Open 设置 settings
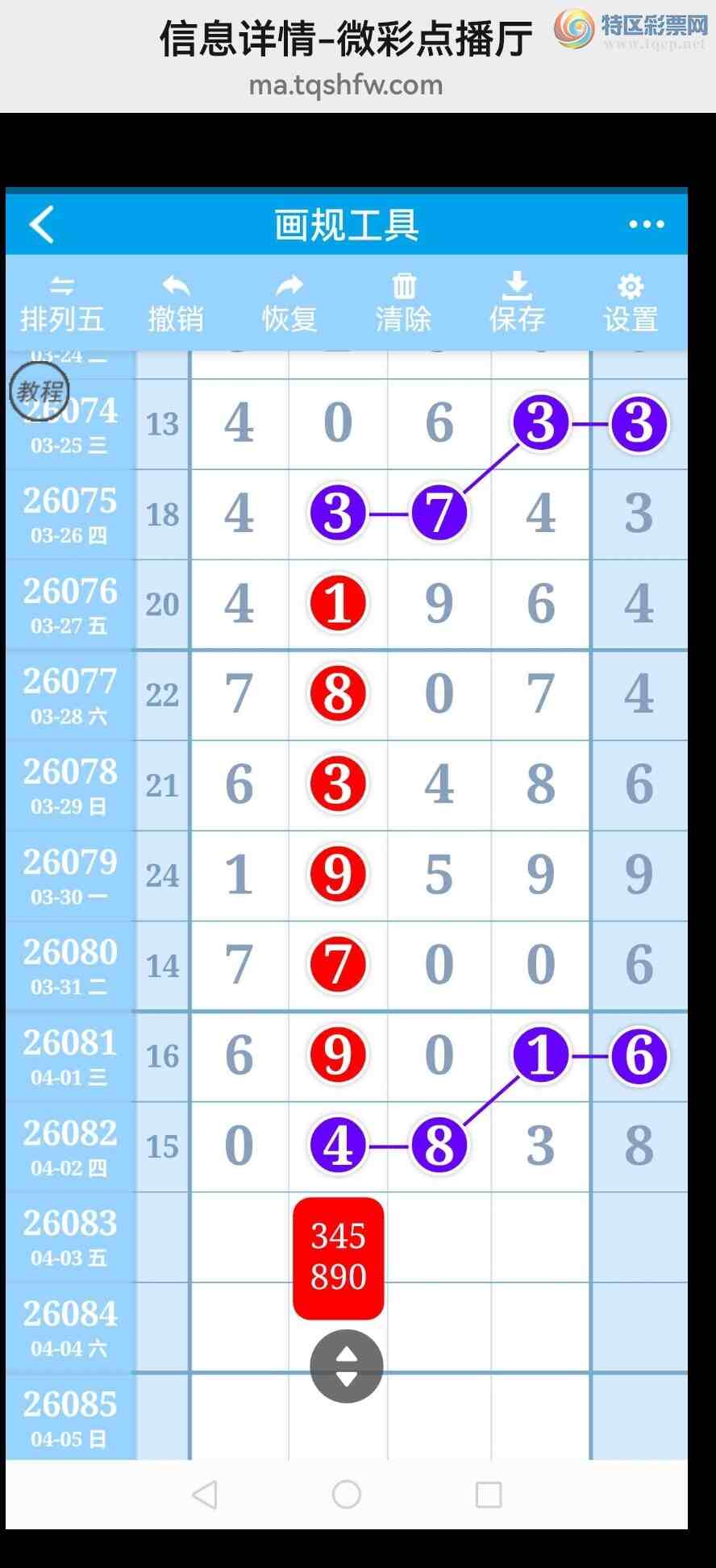 631,304
